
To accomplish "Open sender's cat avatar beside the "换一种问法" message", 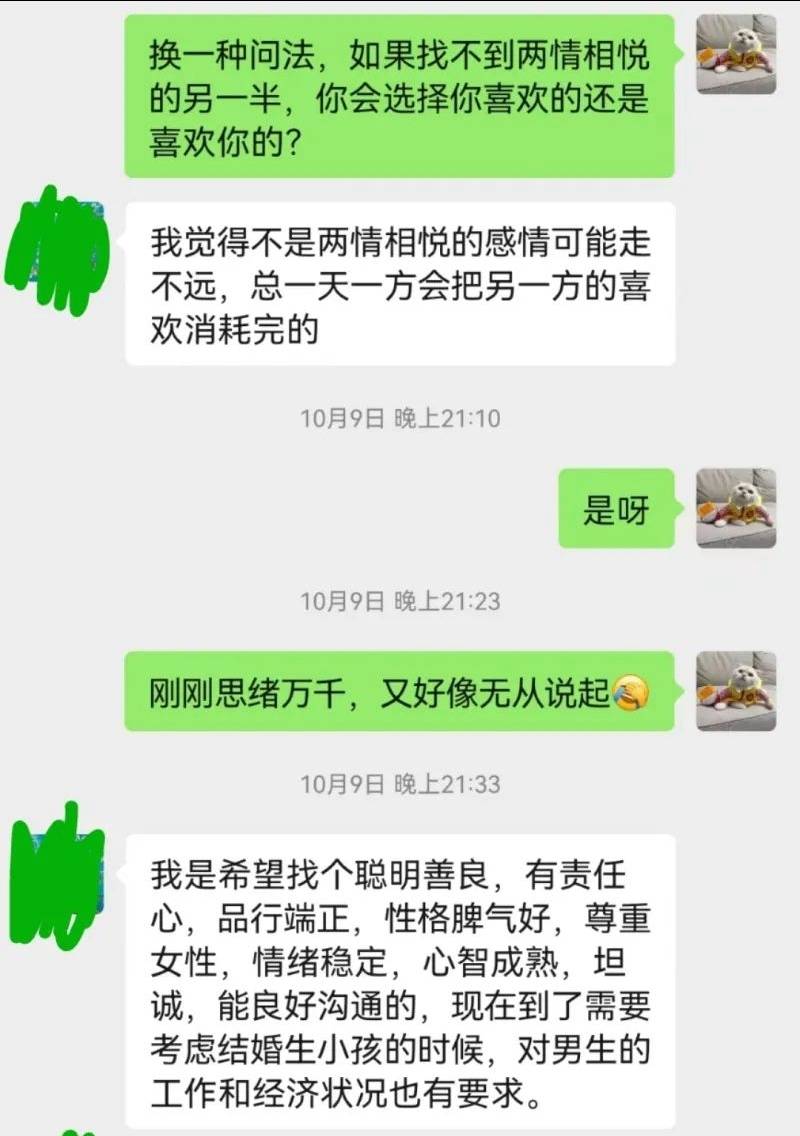I will tap(736, 54).
